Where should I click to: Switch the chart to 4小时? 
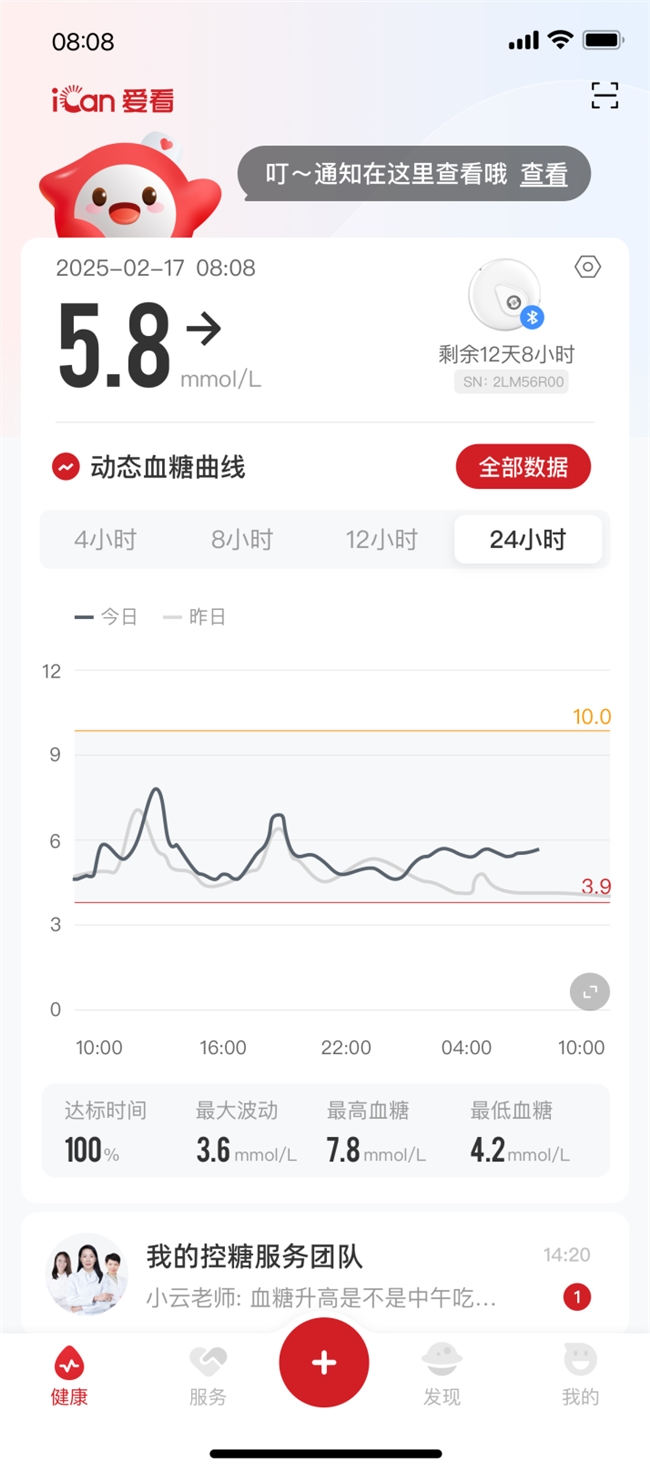point(105,540)
